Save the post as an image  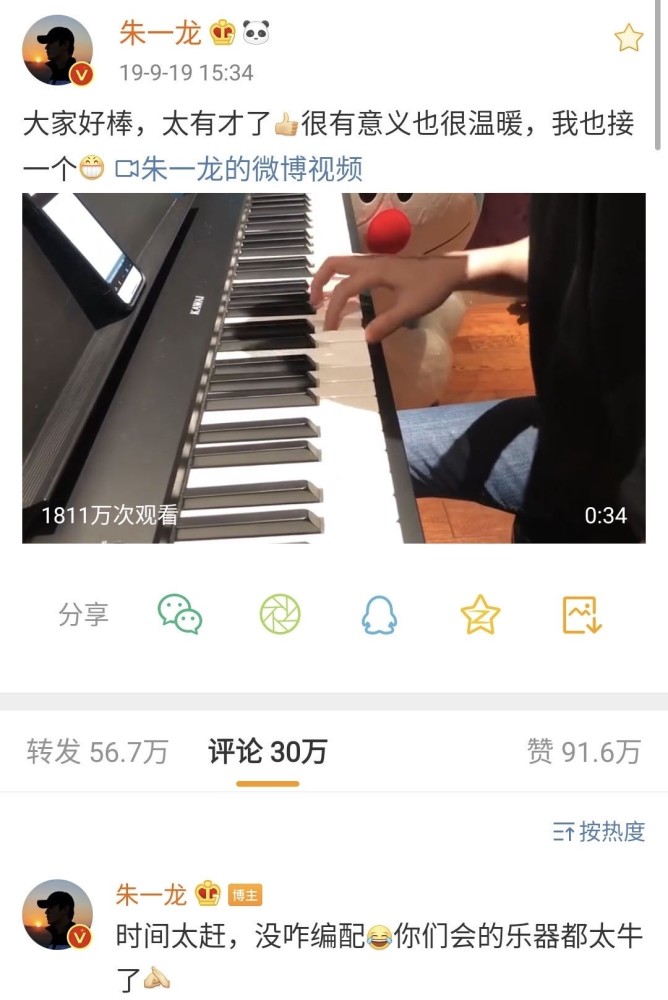point(581,614)
